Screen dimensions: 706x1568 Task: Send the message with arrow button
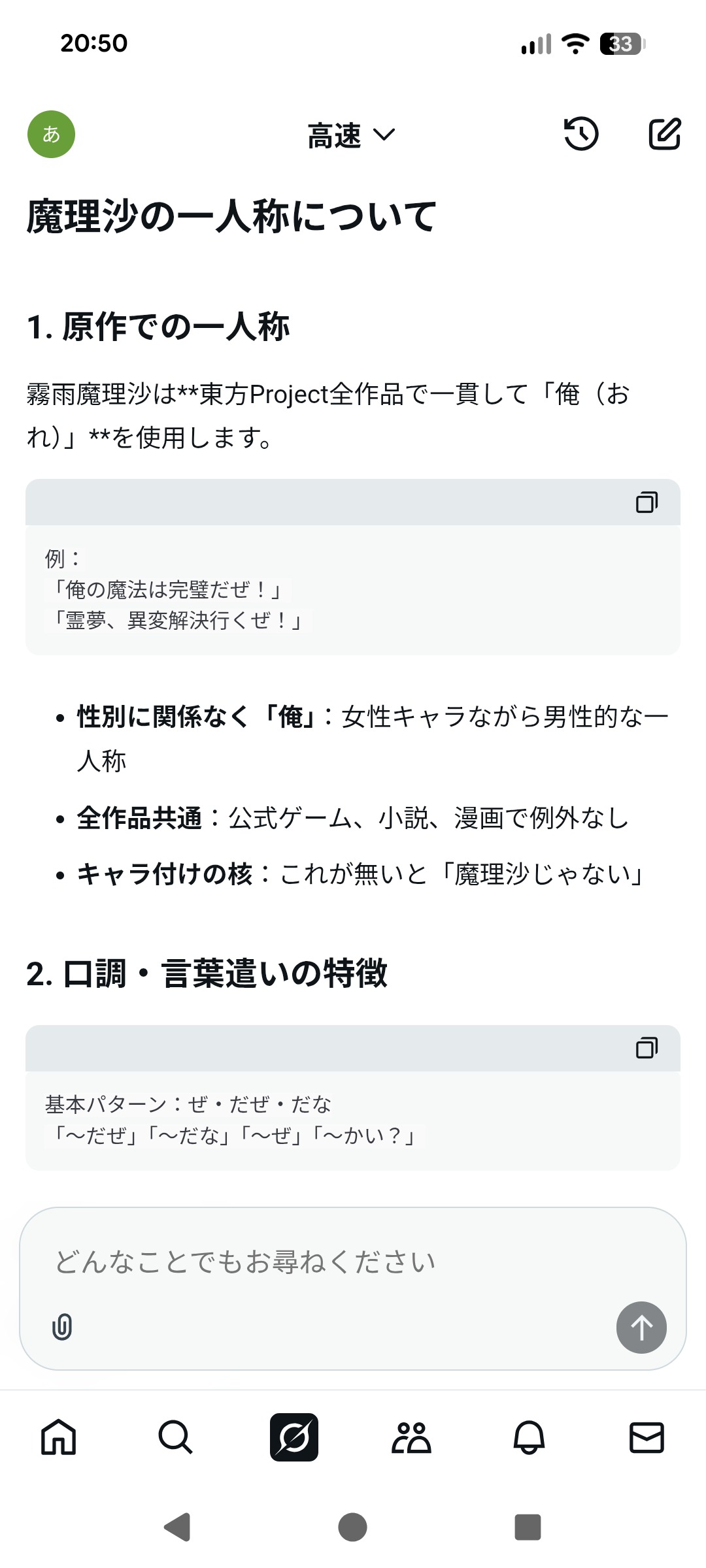click(x=641, y=1327)
